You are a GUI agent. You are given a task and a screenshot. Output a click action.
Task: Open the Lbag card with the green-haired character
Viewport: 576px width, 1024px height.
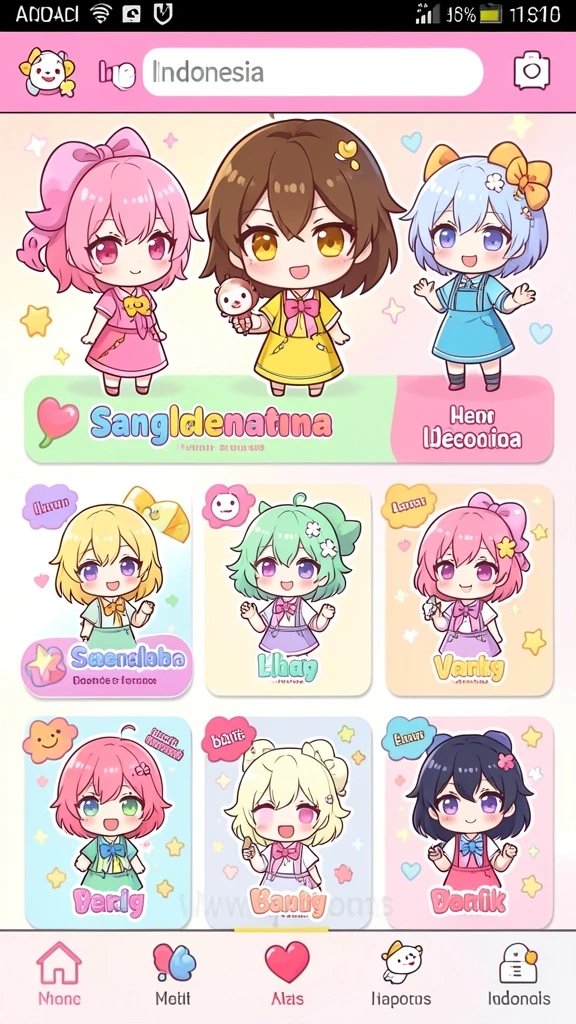(x=288, y=590)
